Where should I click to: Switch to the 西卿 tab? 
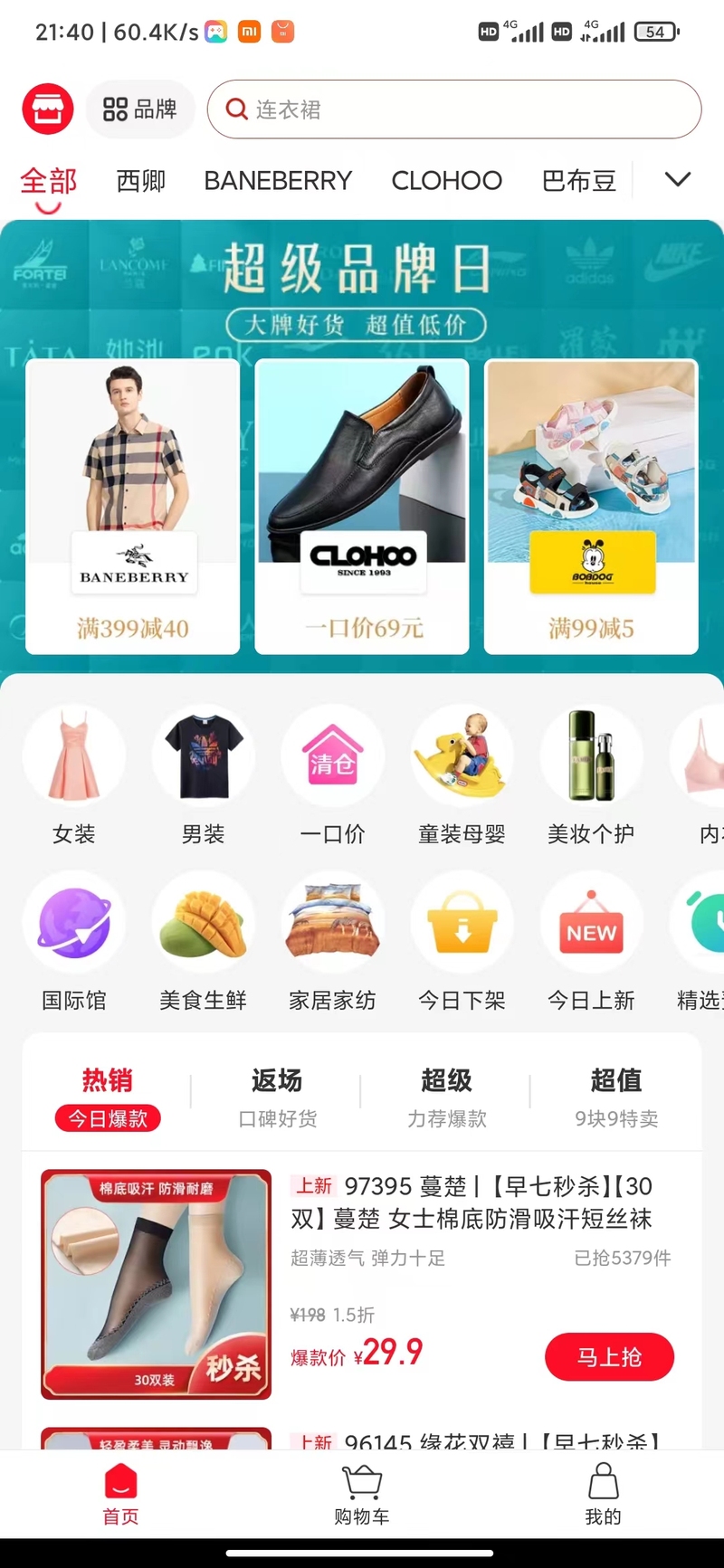(141, 181)
